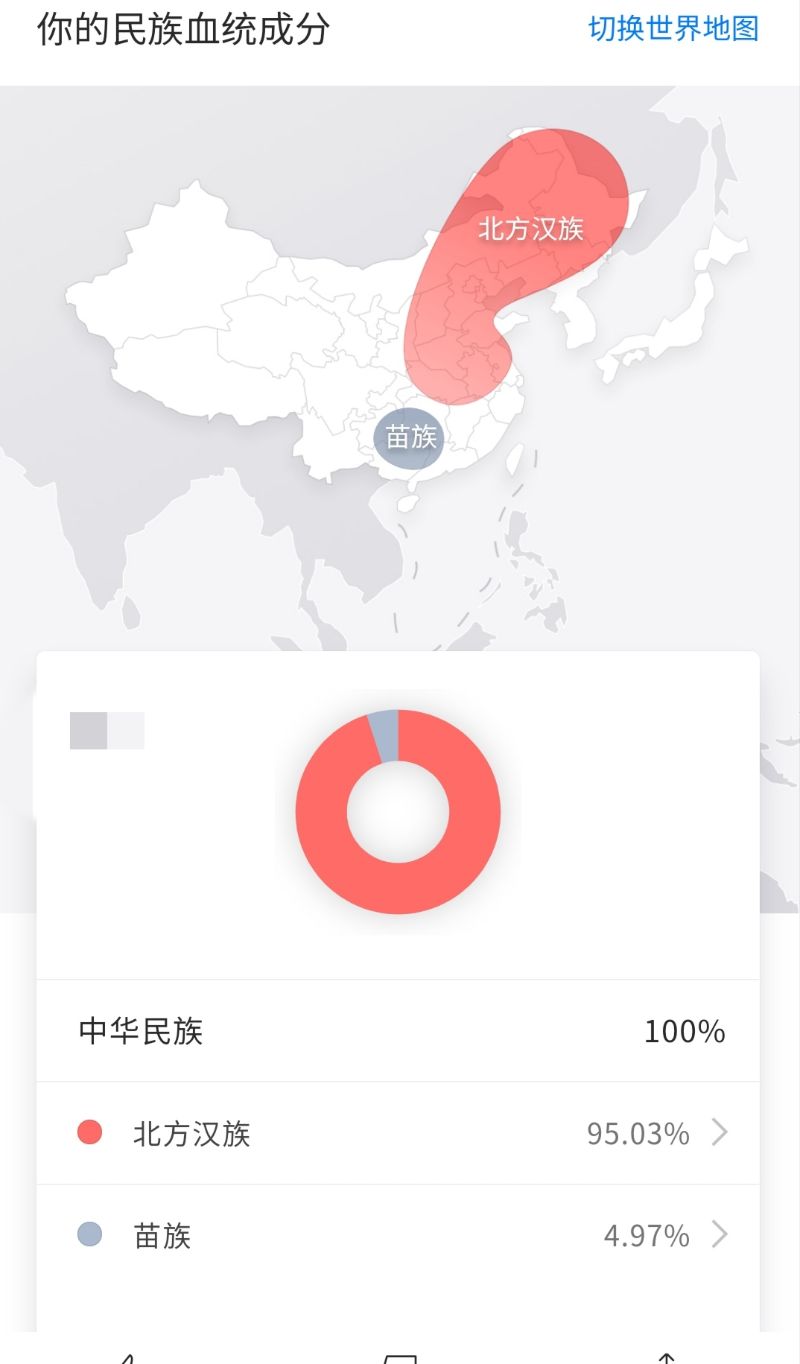Open the 苗族 4.97% details row
The image size is (800, 1364).
pyautogui.click(x=400, y=1236)
